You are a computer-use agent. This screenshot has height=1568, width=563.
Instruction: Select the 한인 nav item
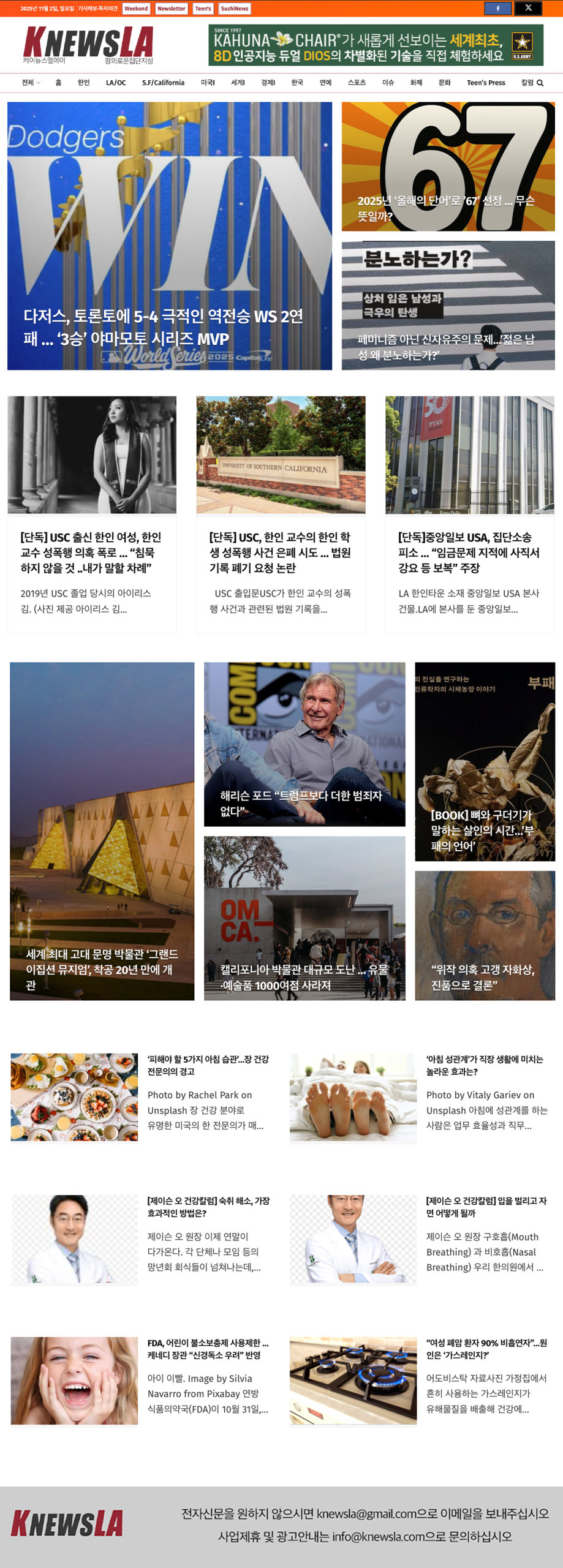point(83,83)
